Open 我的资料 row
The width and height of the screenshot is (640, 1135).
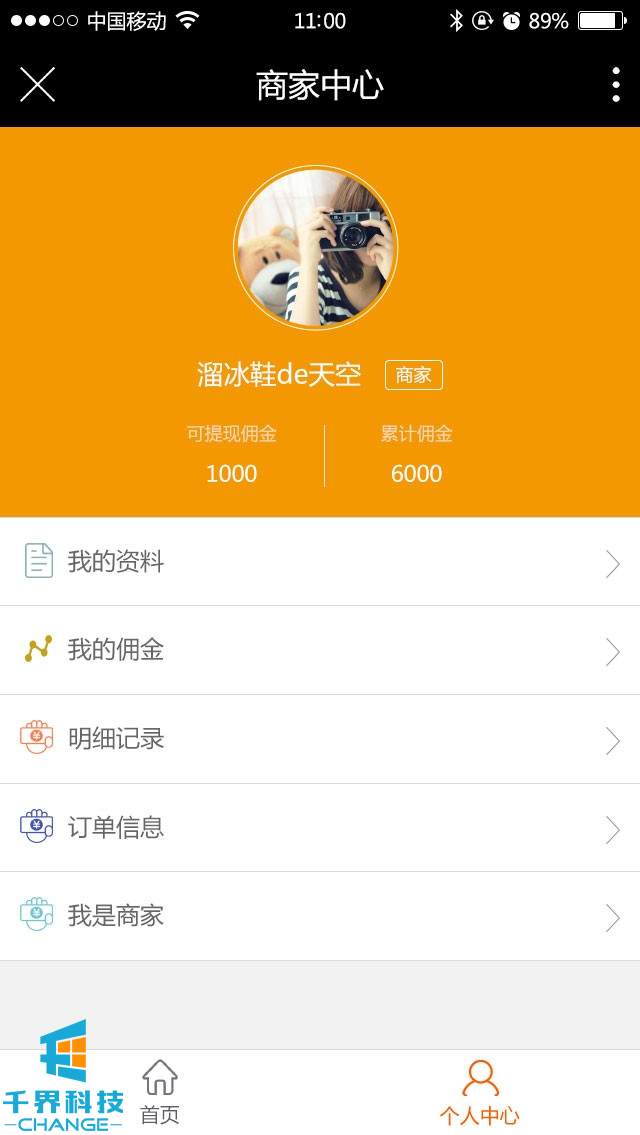(320, 562)
